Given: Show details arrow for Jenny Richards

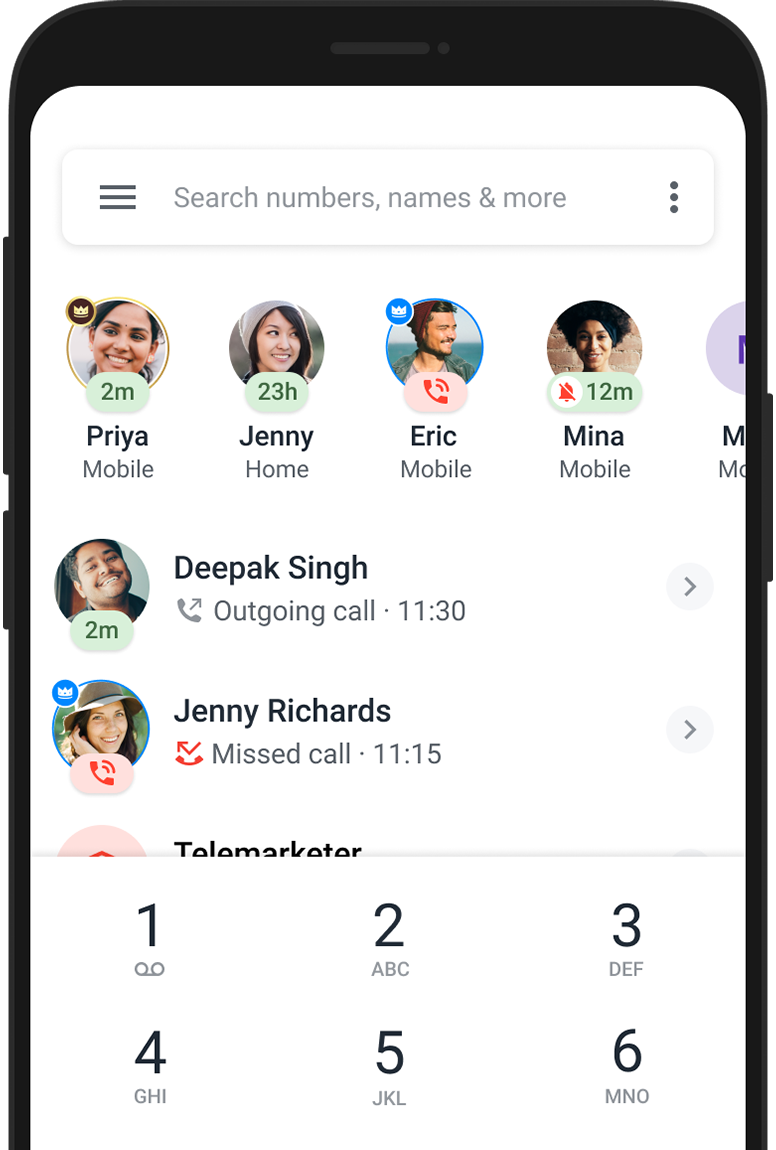Looking at the screenshot, I should click(690, 731).
